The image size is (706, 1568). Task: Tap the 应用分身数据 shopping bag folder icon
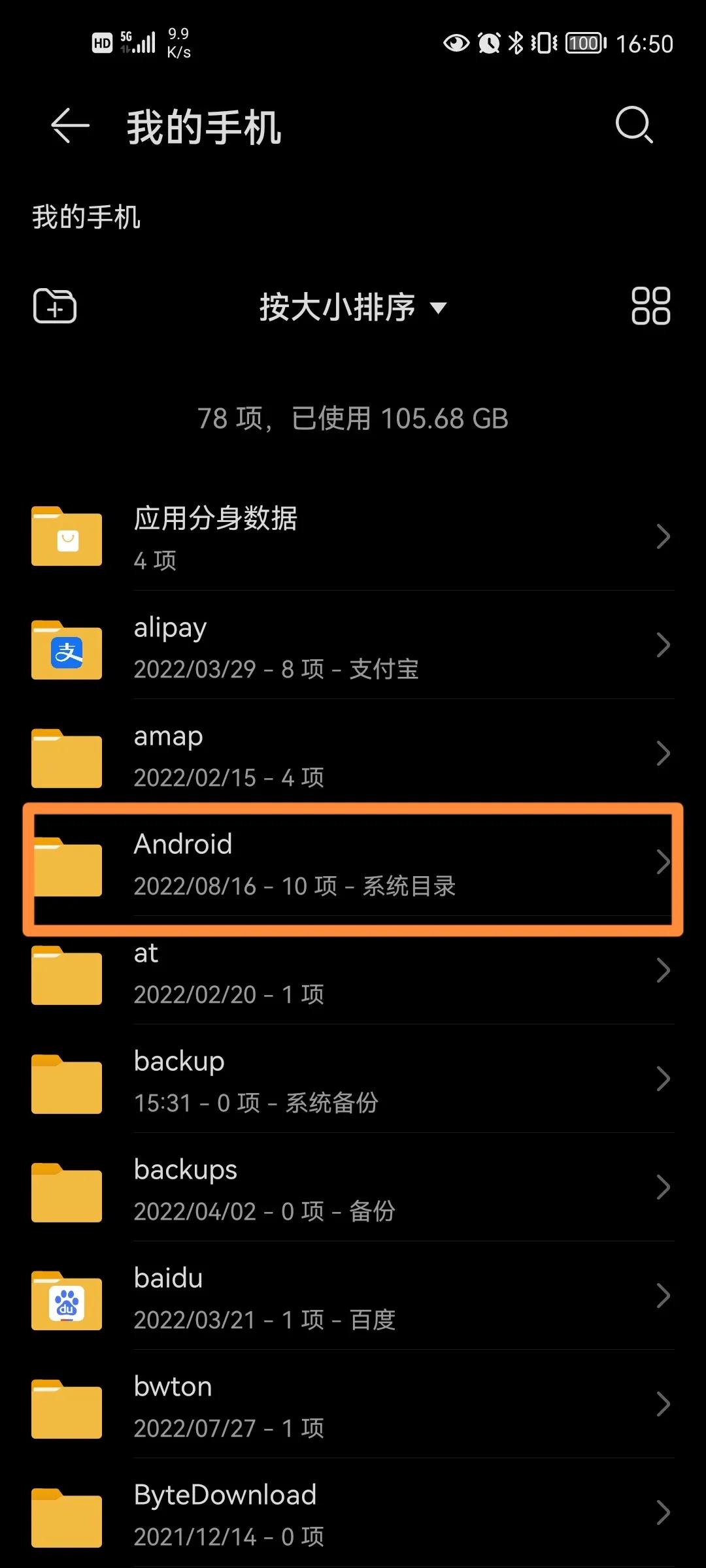pyautogui.click(x=66, y=537)
